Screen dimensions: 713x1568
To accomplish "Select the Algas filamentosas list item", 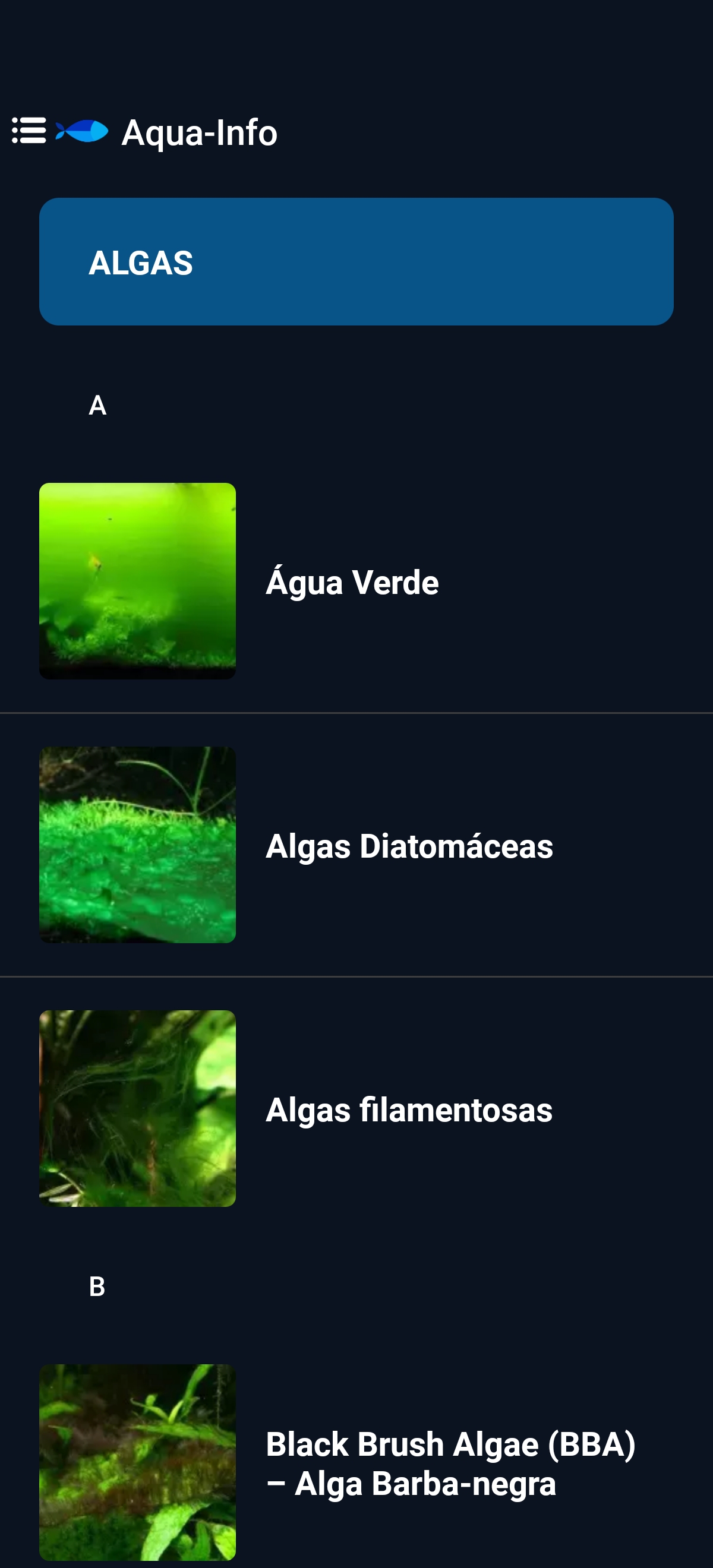I will [x=409, y=1109].
